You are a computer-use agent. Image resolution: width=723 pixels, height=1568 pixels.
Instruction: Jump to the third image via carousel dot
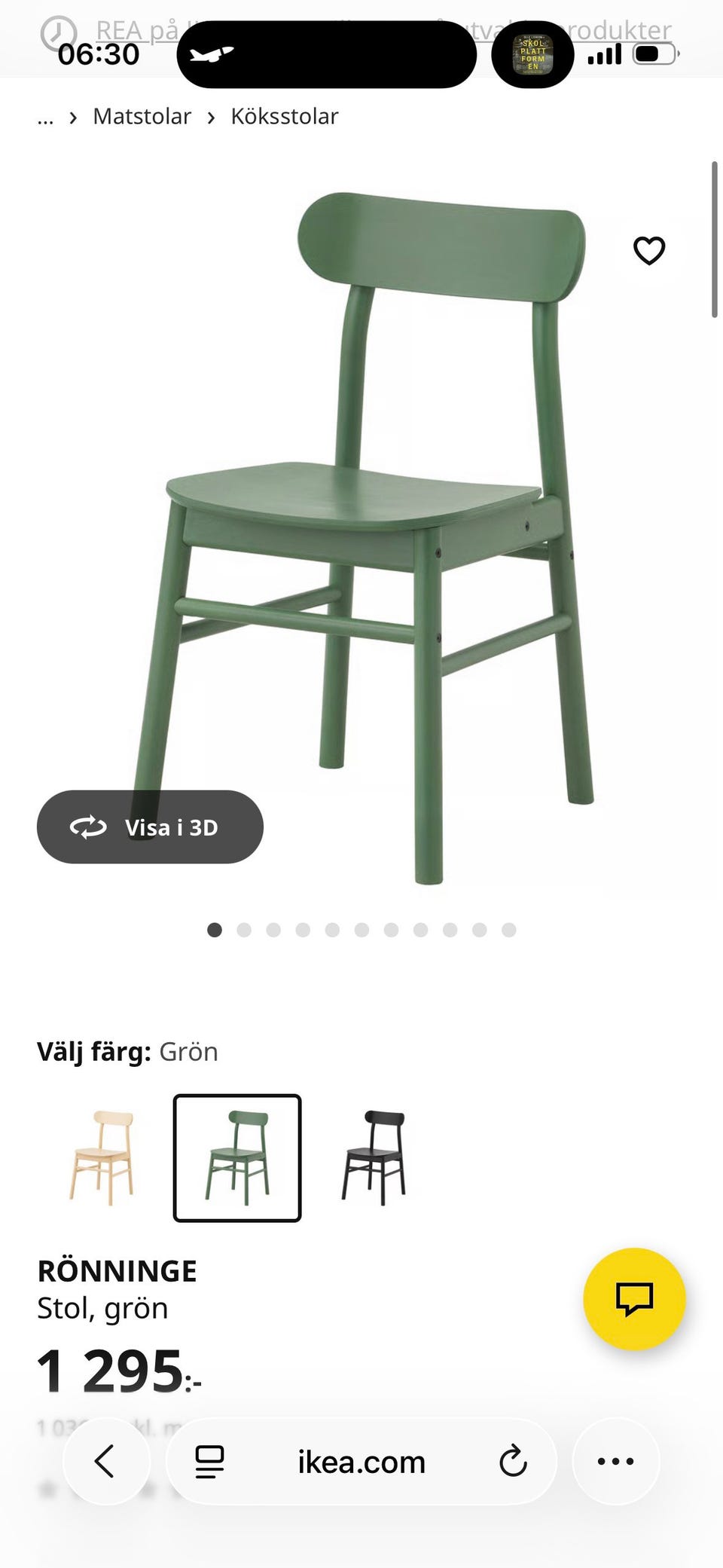tap(273, 931)
